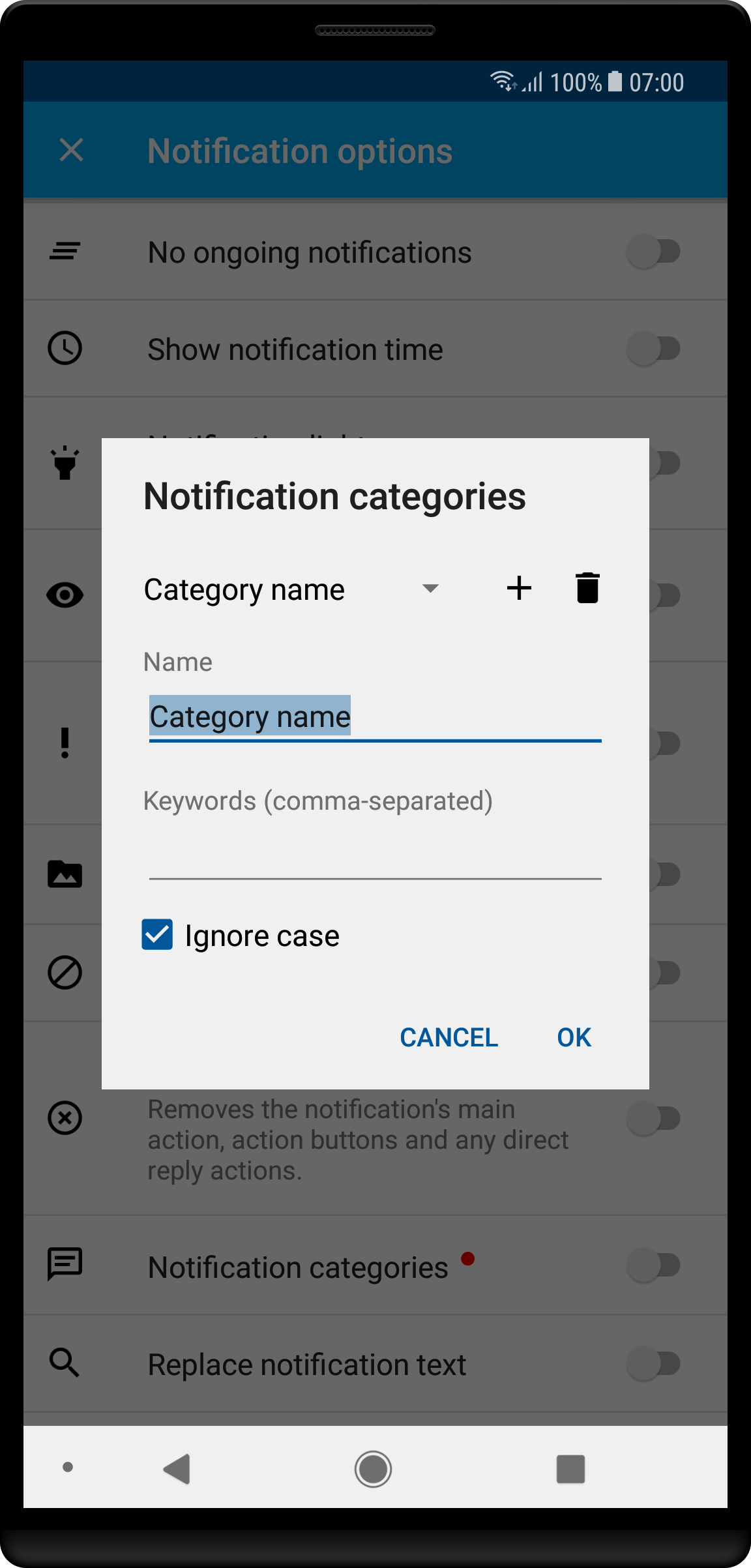Delete the selected category
This screenshot has width=751, height=1568.
pos(587,588)
